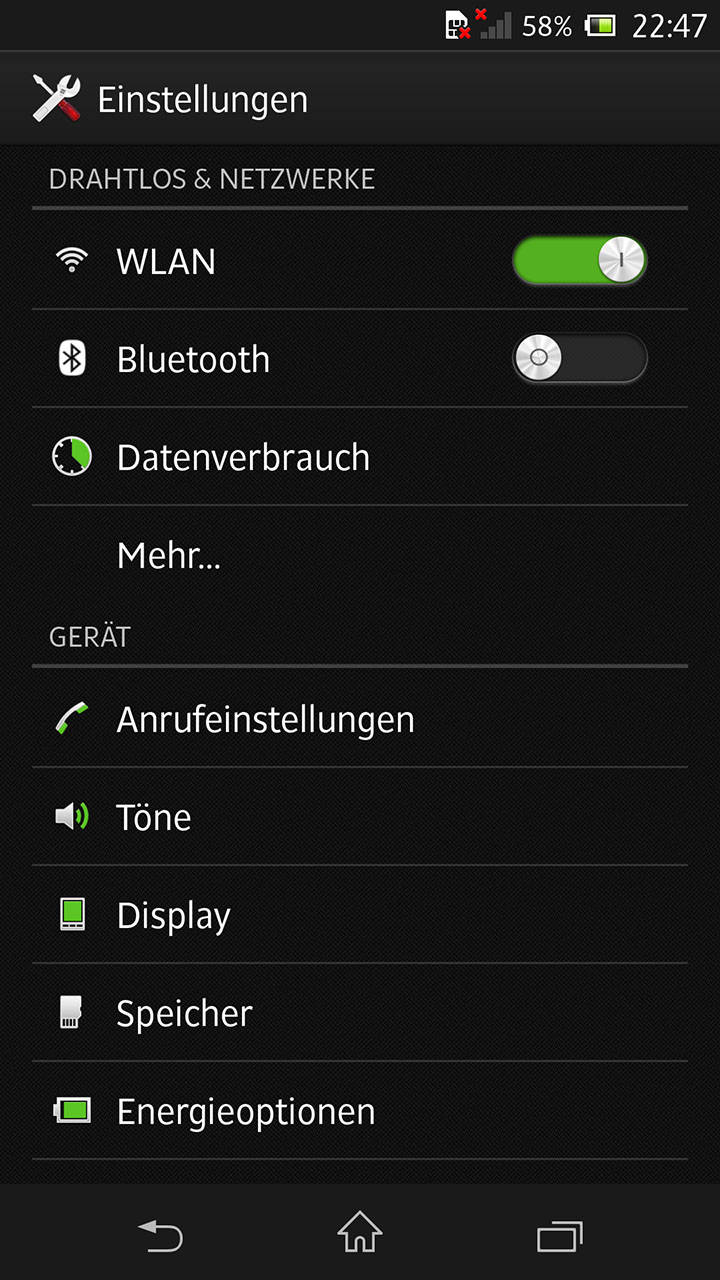The height and width of the screenshot is (1280, 720).
Task: Tap the system back button
Action: point(160,1234)
